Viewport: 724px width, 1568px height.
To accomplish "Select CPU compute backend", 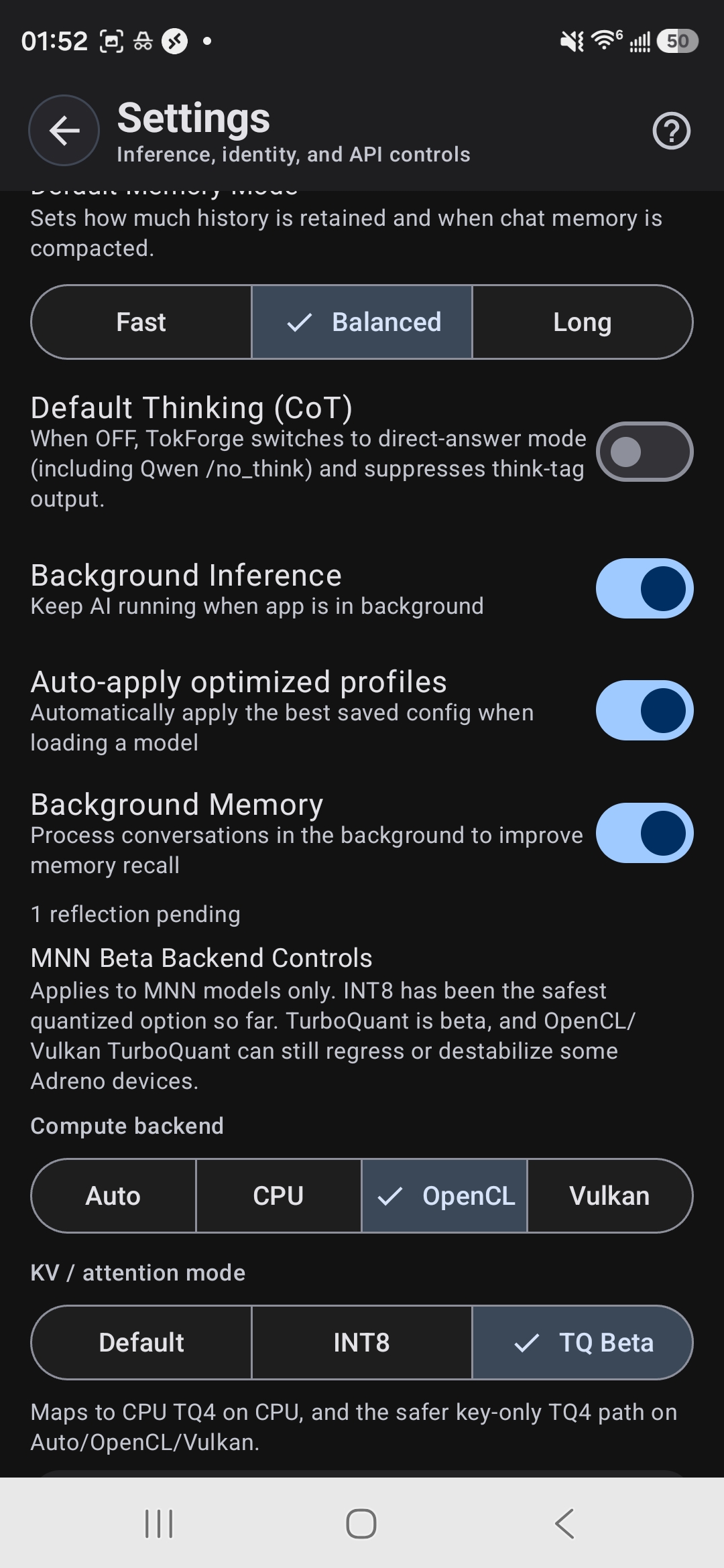I will [x=279, y=1195].
